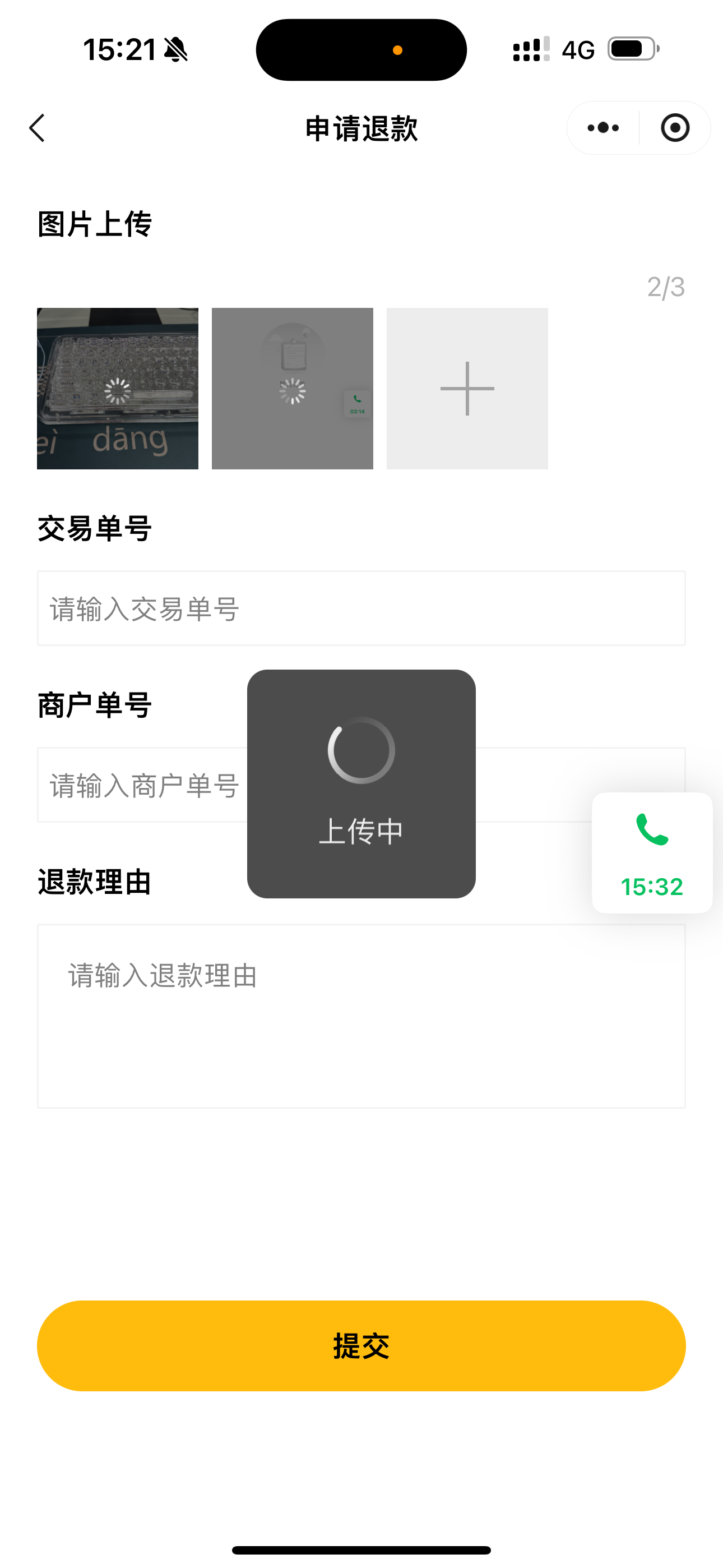723x1568 pixels.
Task: Add another image with the plus tile
Action: (467, 388)
